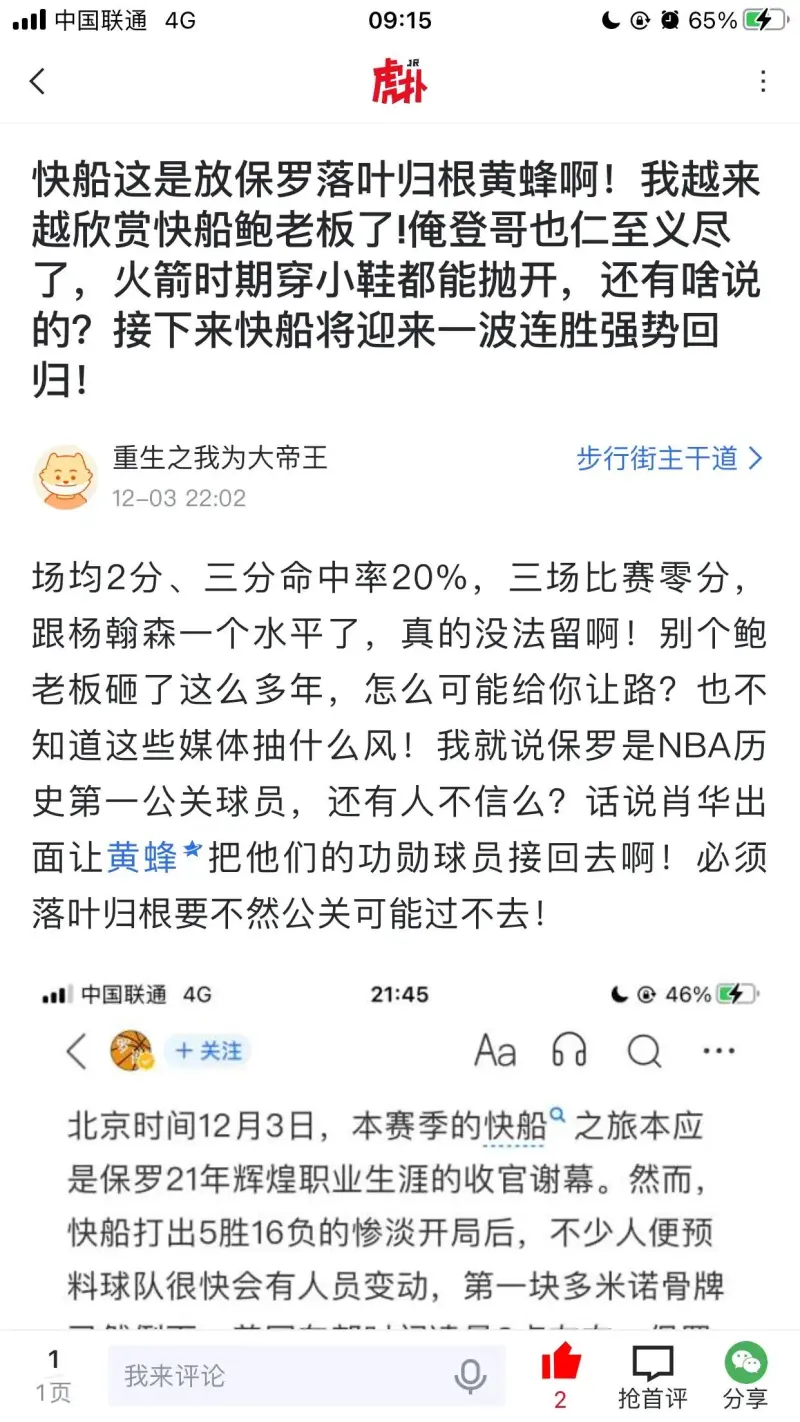
Task: Go back using the top-left arrow
Action: coord(38,81)
